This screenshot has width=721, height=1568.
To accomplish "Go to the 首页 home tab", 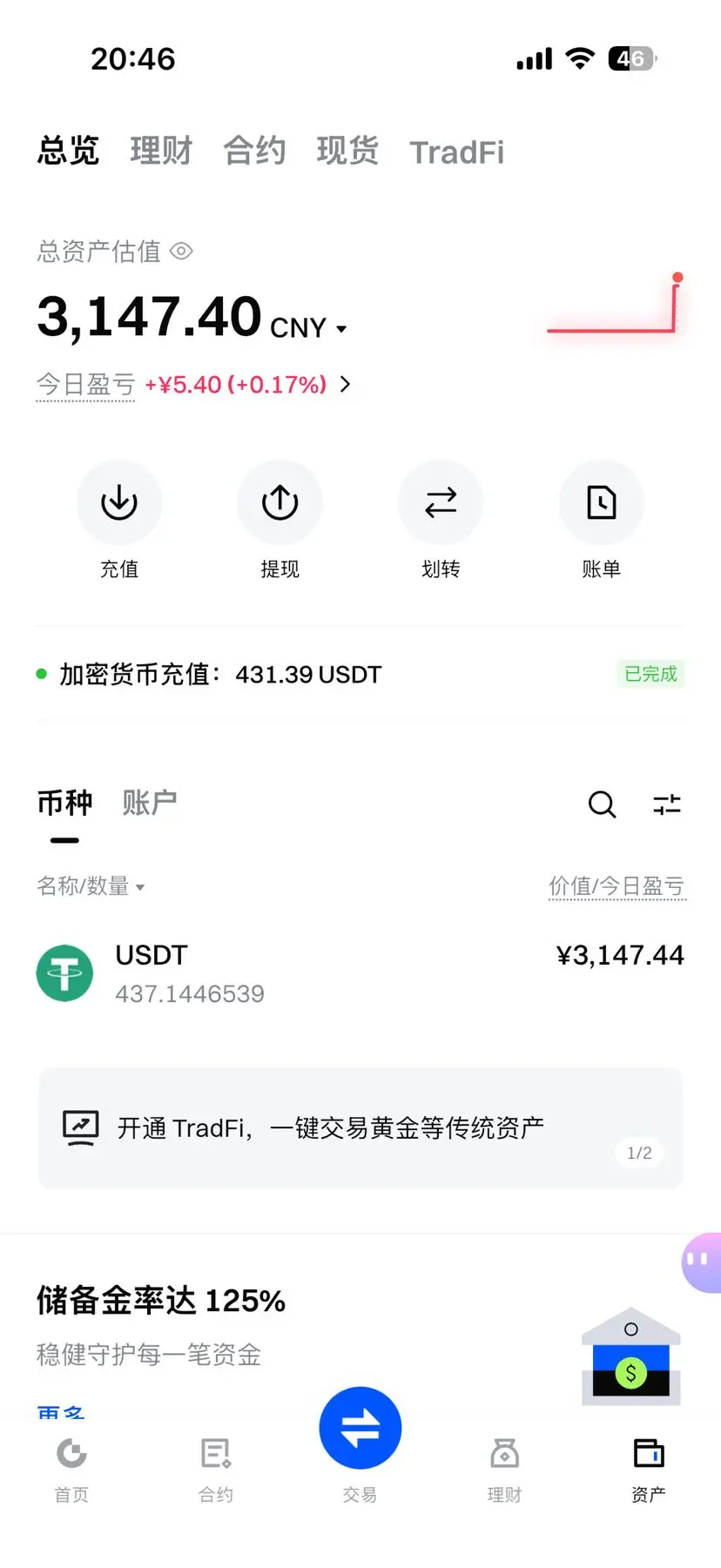I will (71, 1468).
